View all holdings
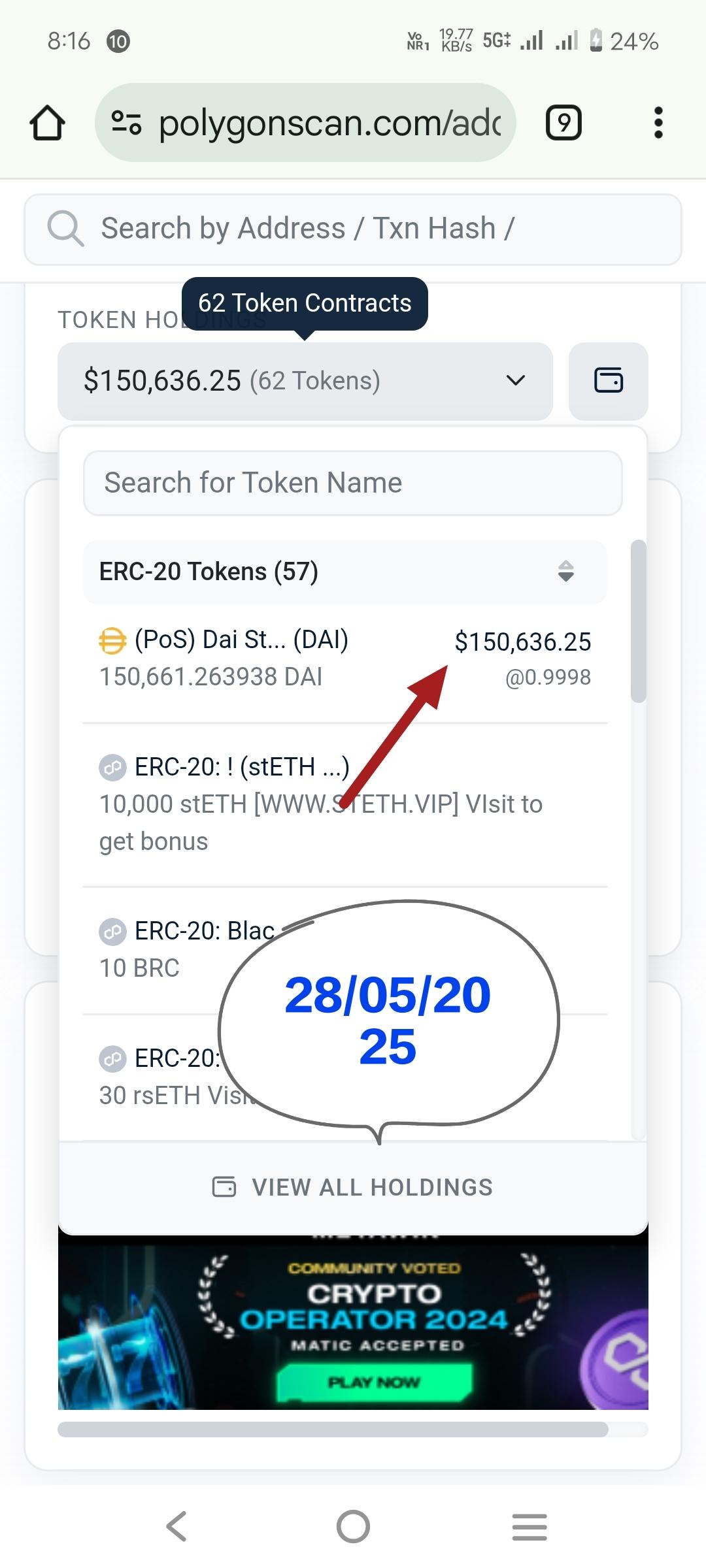Screen dimensions: 706x1568 coord(353,1187)
